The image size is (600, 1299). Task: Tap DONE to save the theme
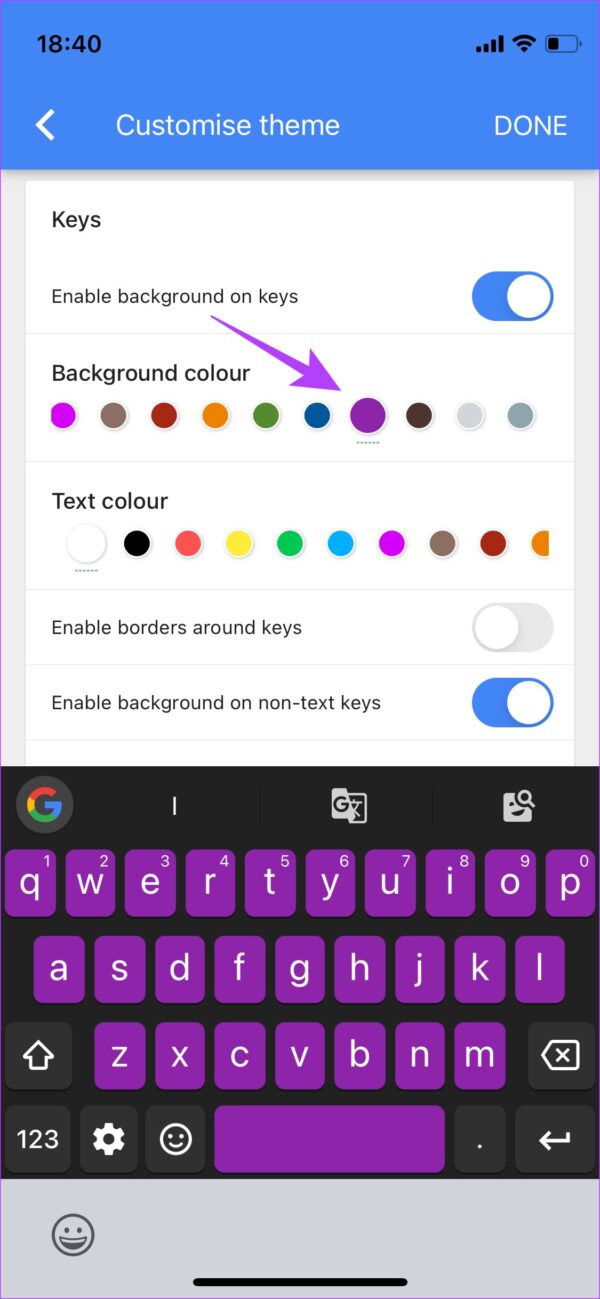pos(530,125)
